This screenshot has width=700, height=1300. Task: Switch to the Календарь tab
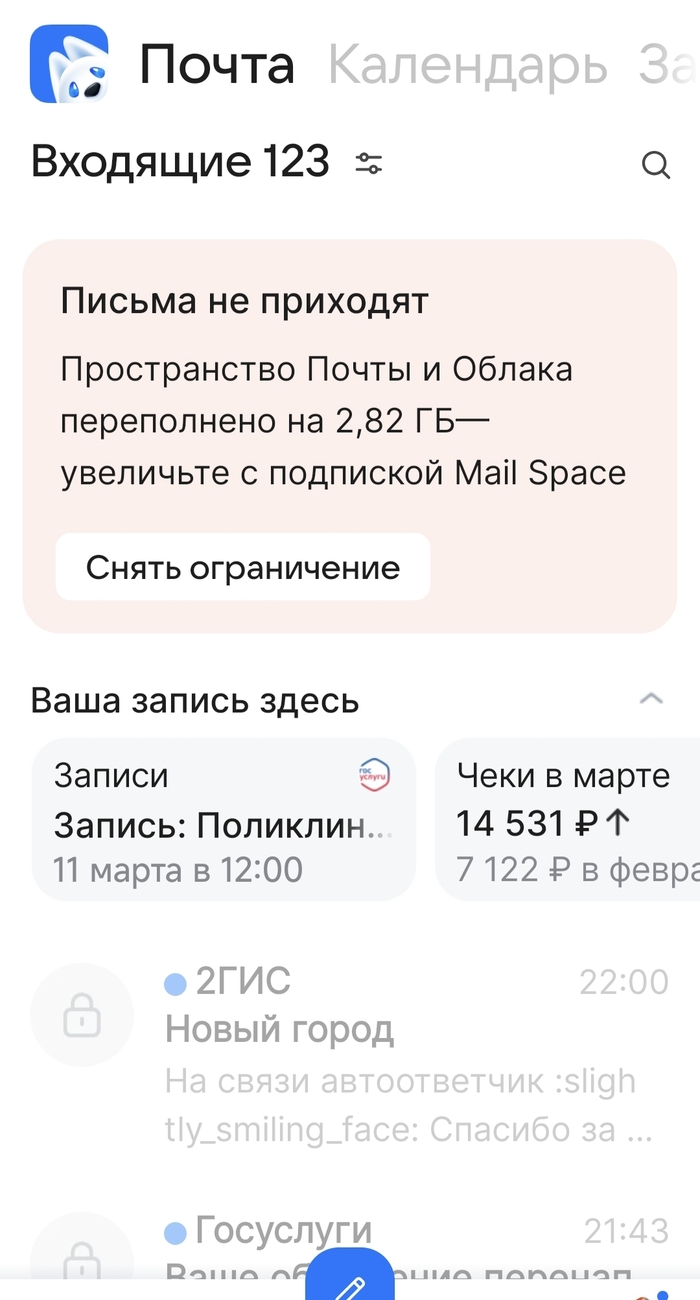(x=467, y=66)
